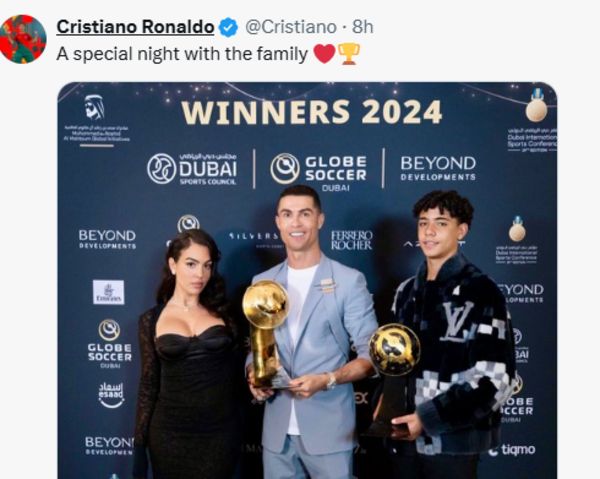Image resolution: width=600 pixels, height=479 pixels.
Task: Open Cristiano Ronaldo's profile name link
Action: pos(135,27)
